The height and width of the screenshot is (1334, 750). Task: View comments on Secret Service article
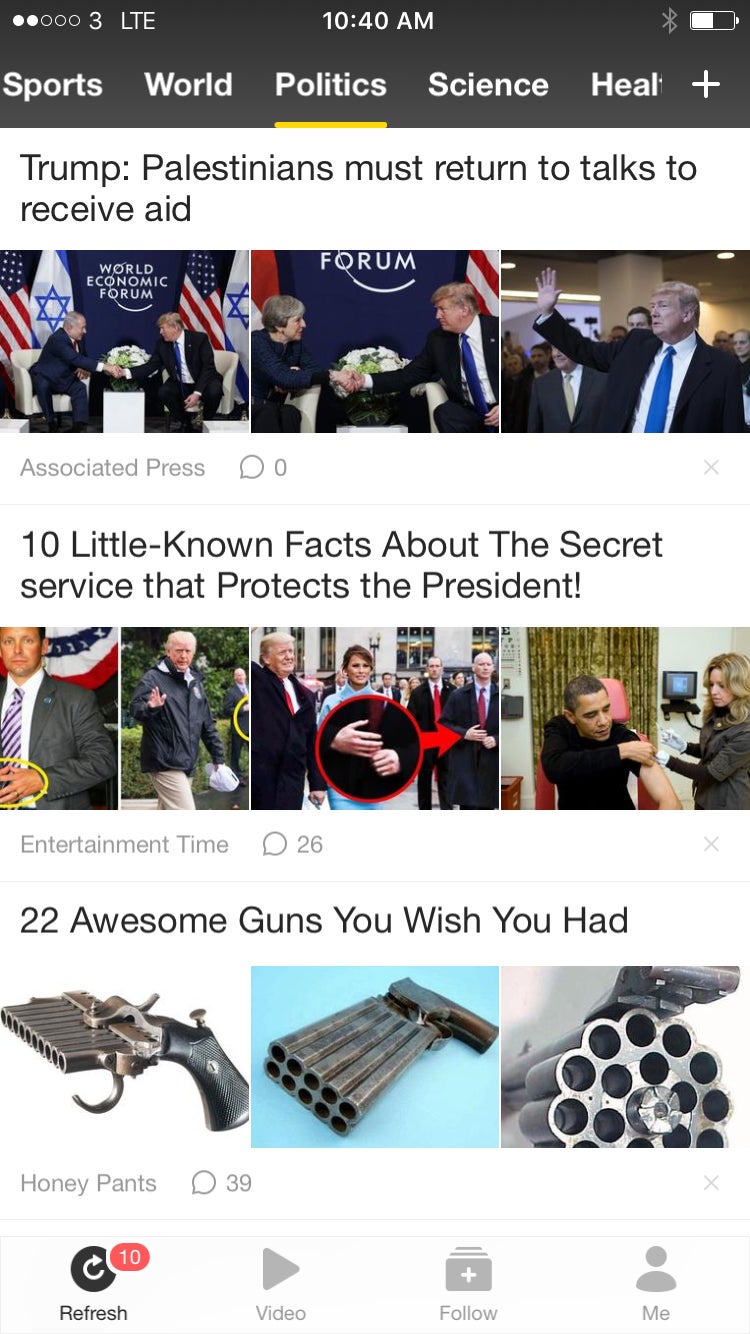click(293, 844)
